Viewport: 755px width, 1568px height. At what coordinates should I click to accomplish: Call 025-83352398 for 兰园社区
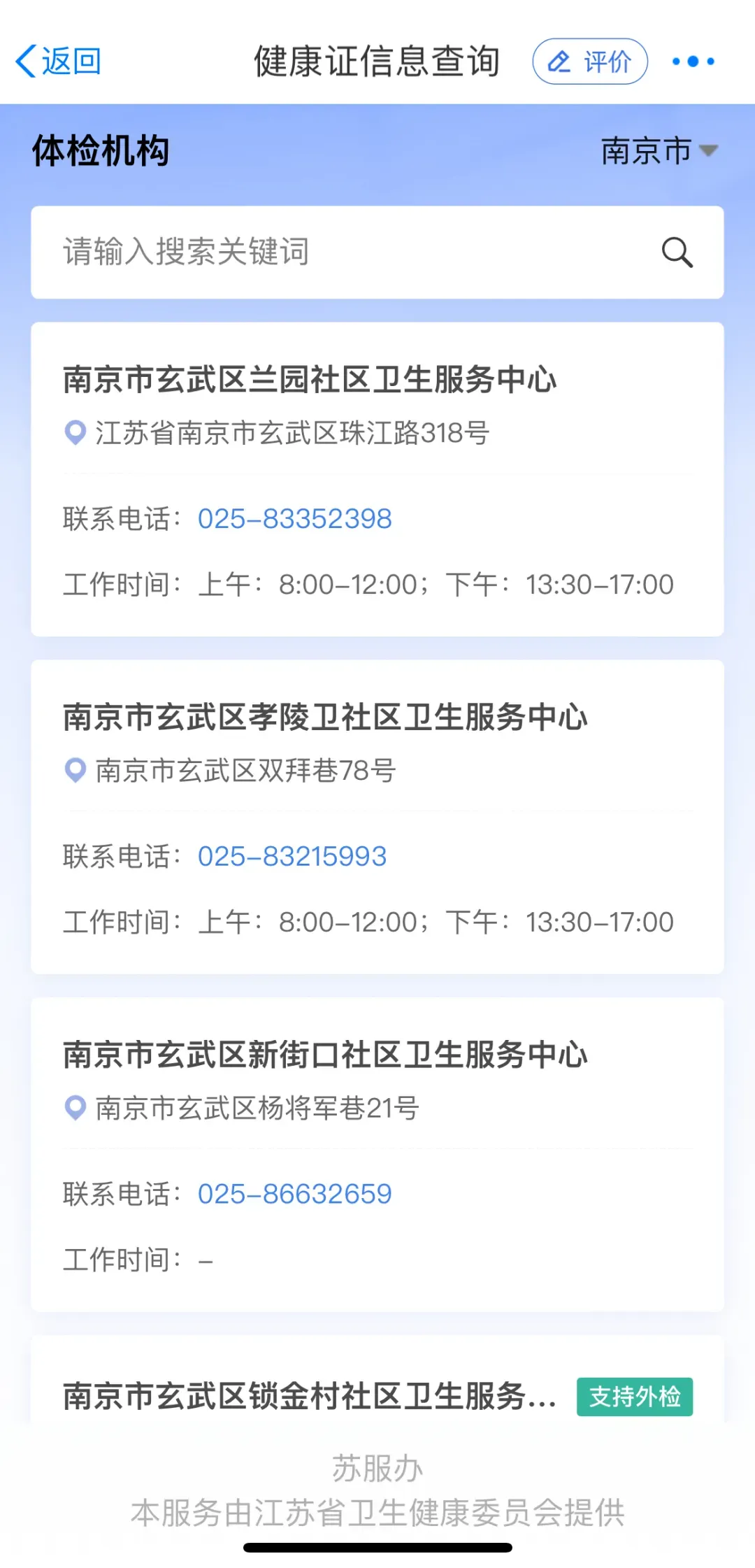(x=294, y=519)
